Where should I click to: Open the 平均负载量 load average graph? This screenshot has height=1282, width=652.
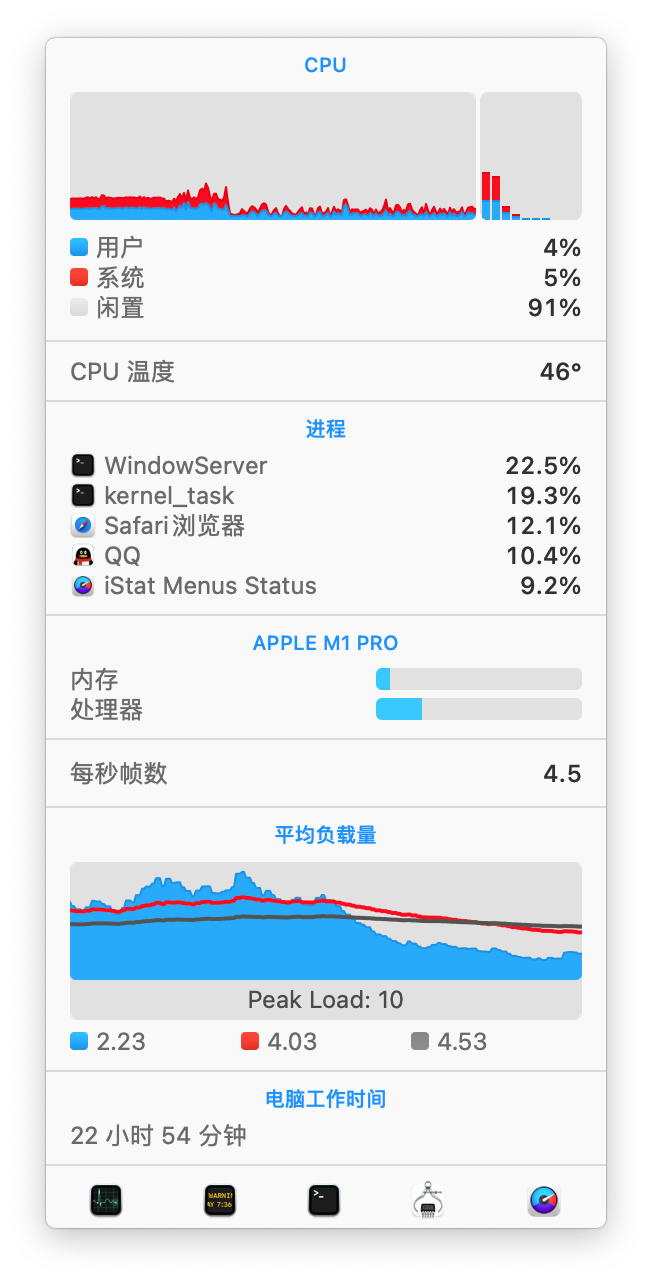[325, 921]
